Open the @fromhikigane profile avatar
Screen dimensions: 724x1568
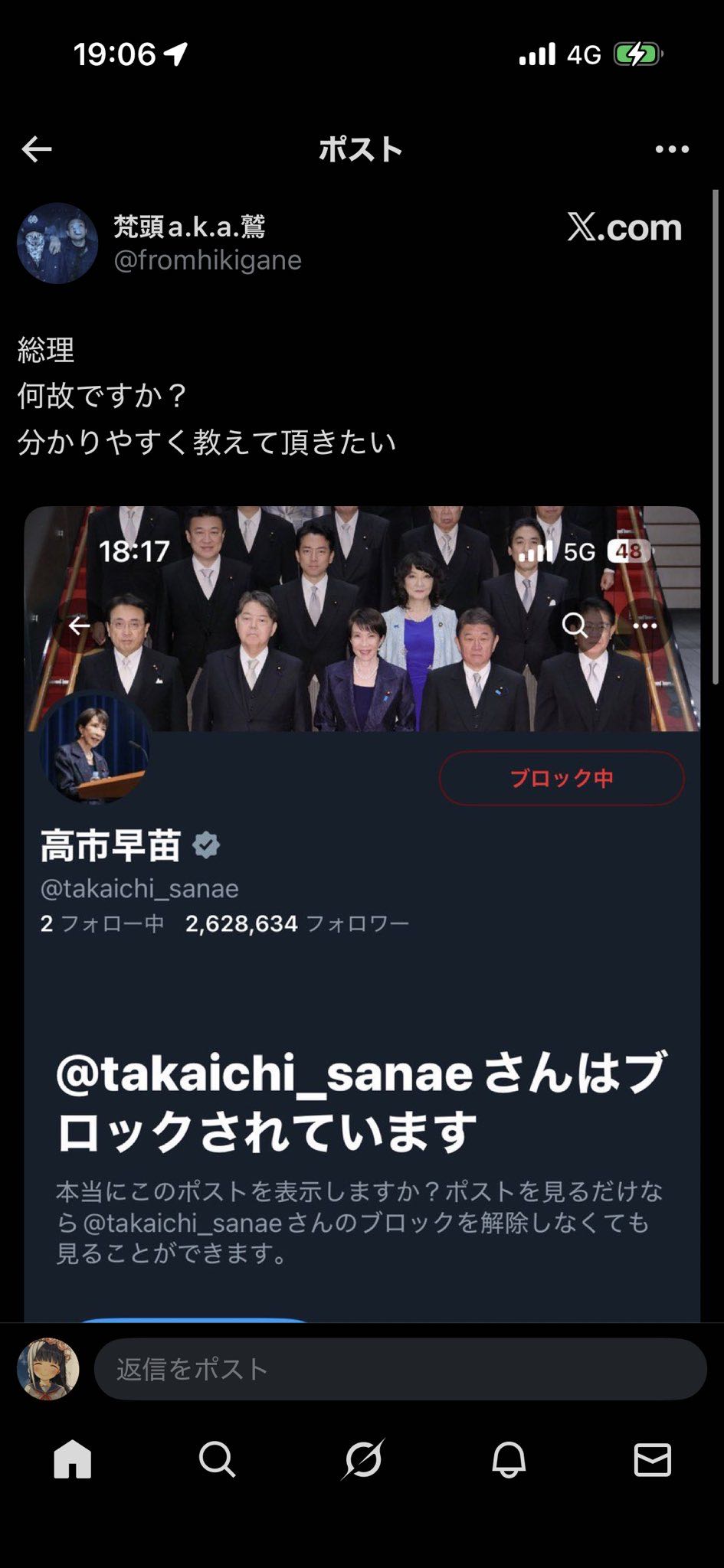(57, 243)
